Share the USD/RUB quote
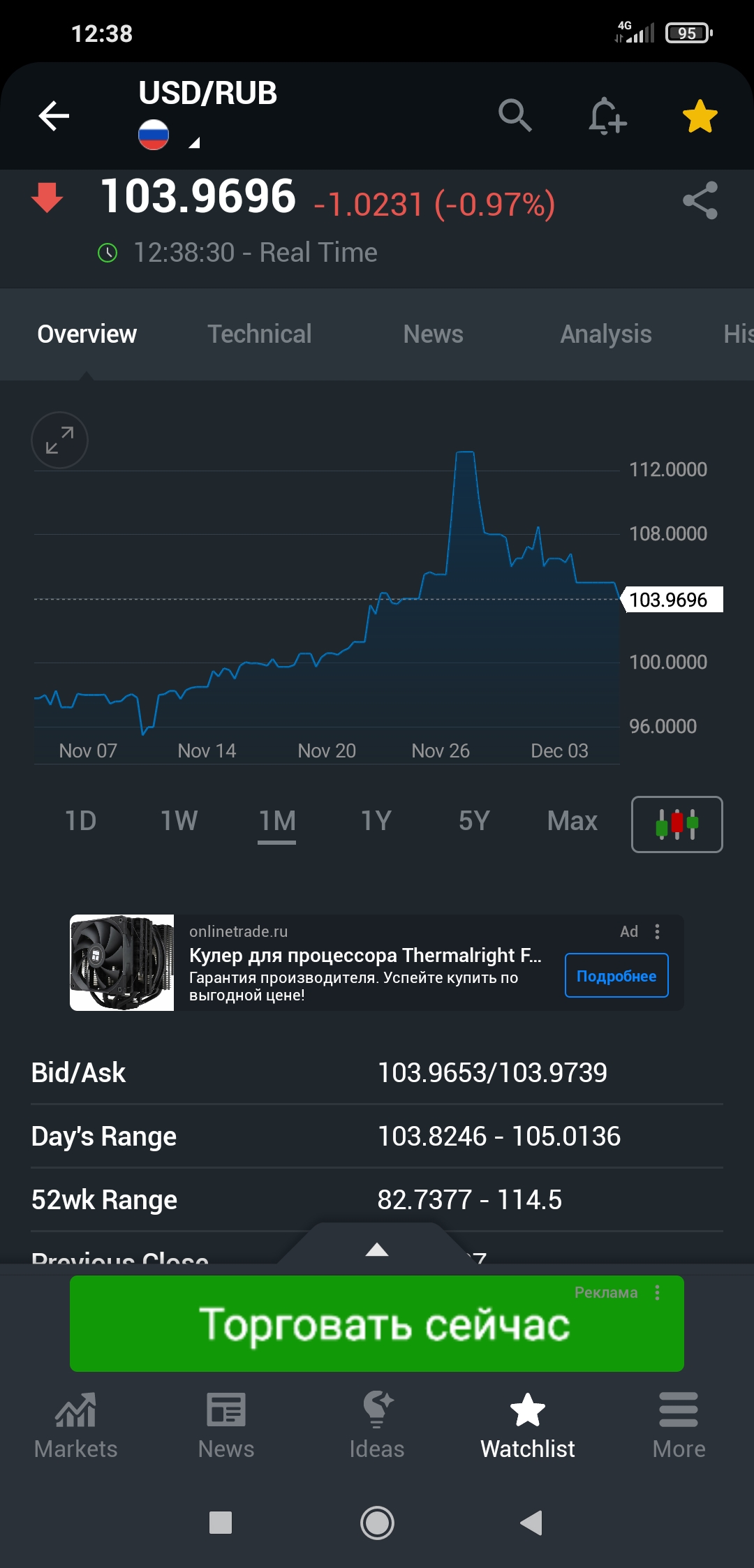This screenshot has height=1568, width=754. 700,201
